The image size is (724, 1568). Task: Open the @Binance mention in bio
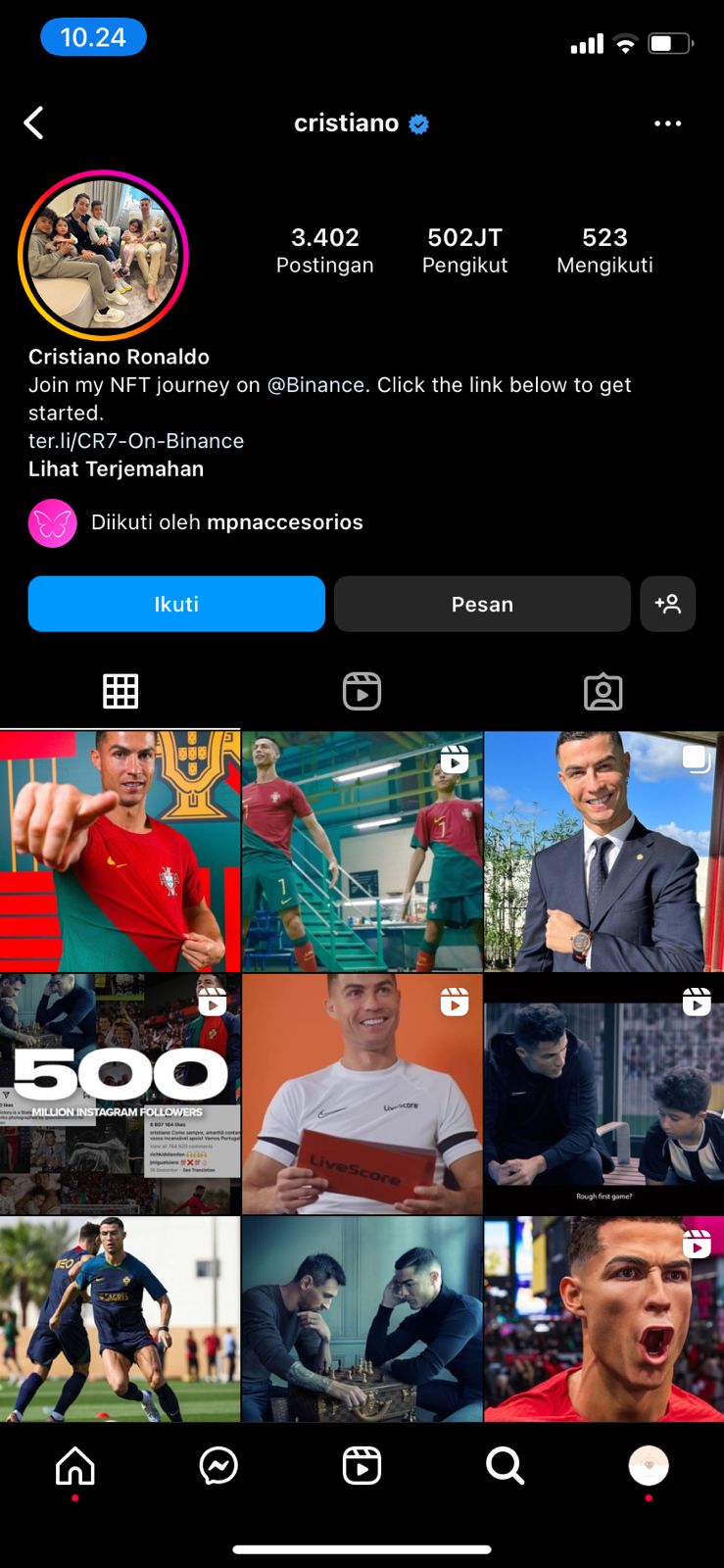click(315, 385)
